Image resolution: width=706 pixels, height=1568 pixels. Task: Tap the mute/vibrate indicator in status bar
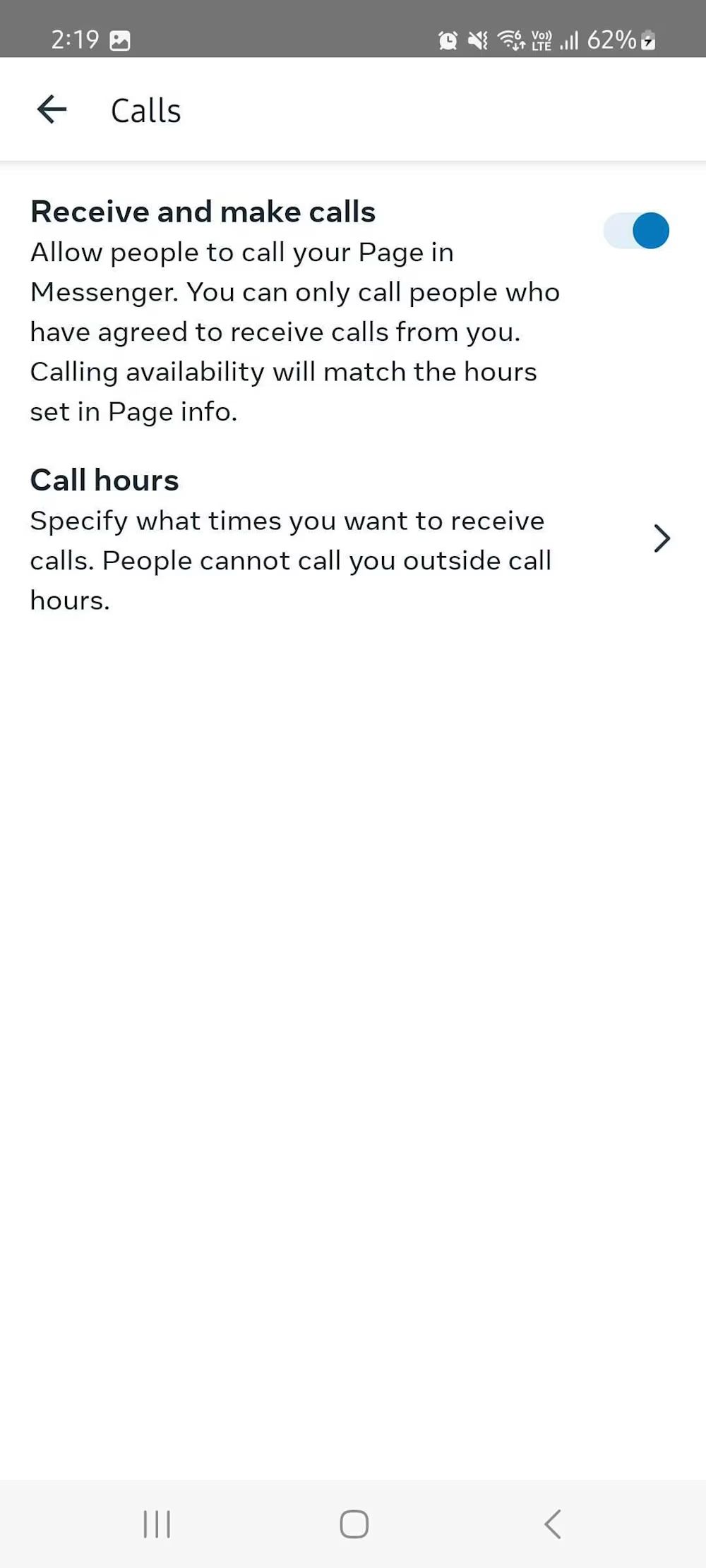tap(477, 40)
